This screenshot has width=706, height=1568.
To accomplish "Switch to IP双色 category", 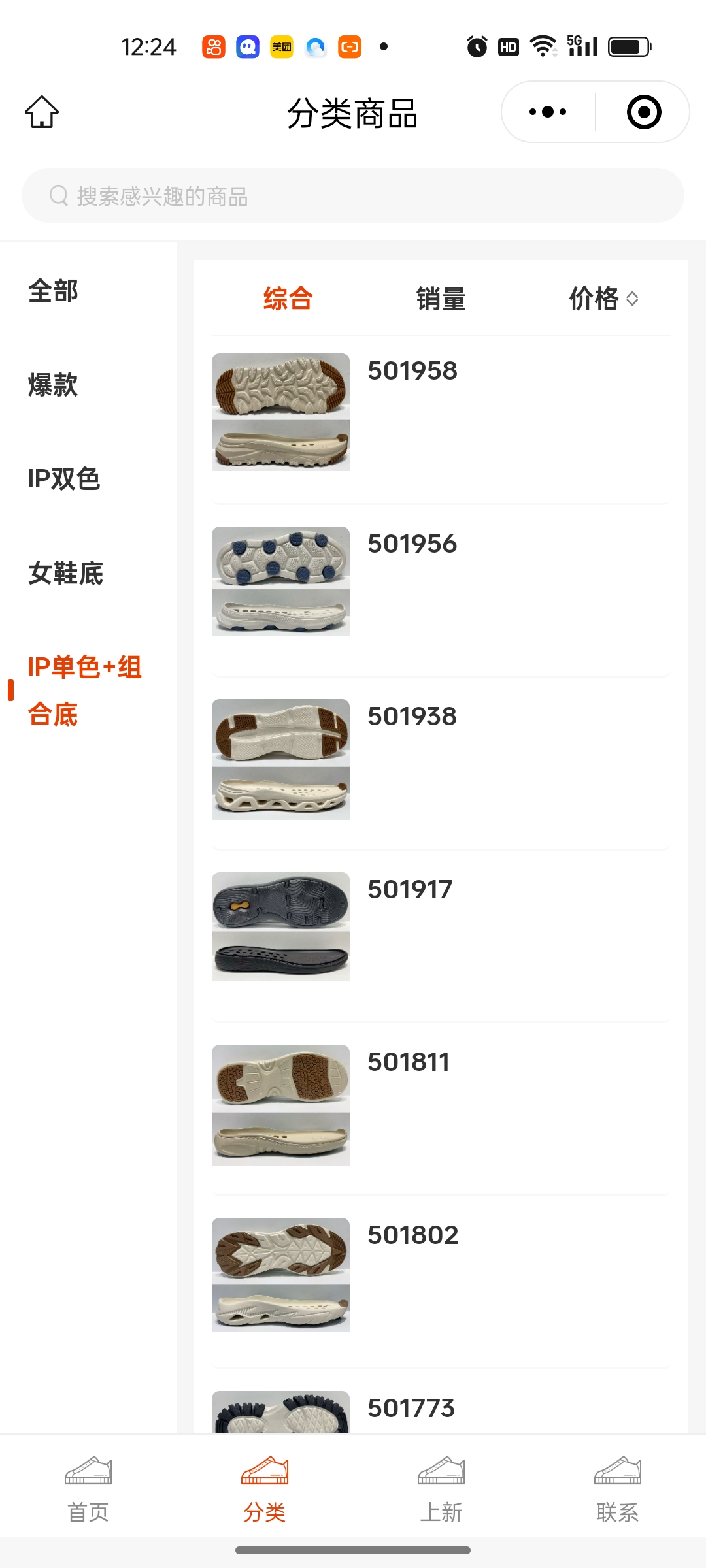I will pyautogui.click(x=63, y=479).
